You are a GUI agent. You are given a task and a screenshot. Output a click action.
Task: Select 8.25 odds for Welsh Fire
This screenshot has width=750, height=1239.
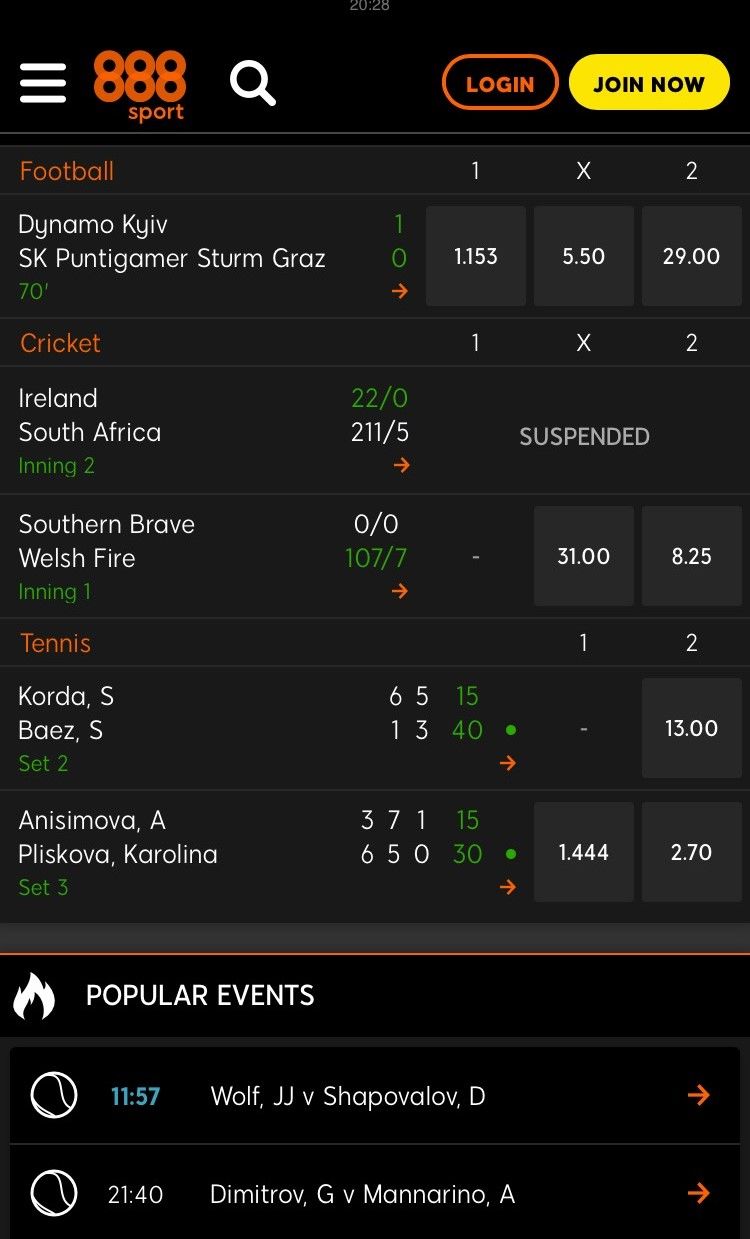tap(692, 556)
